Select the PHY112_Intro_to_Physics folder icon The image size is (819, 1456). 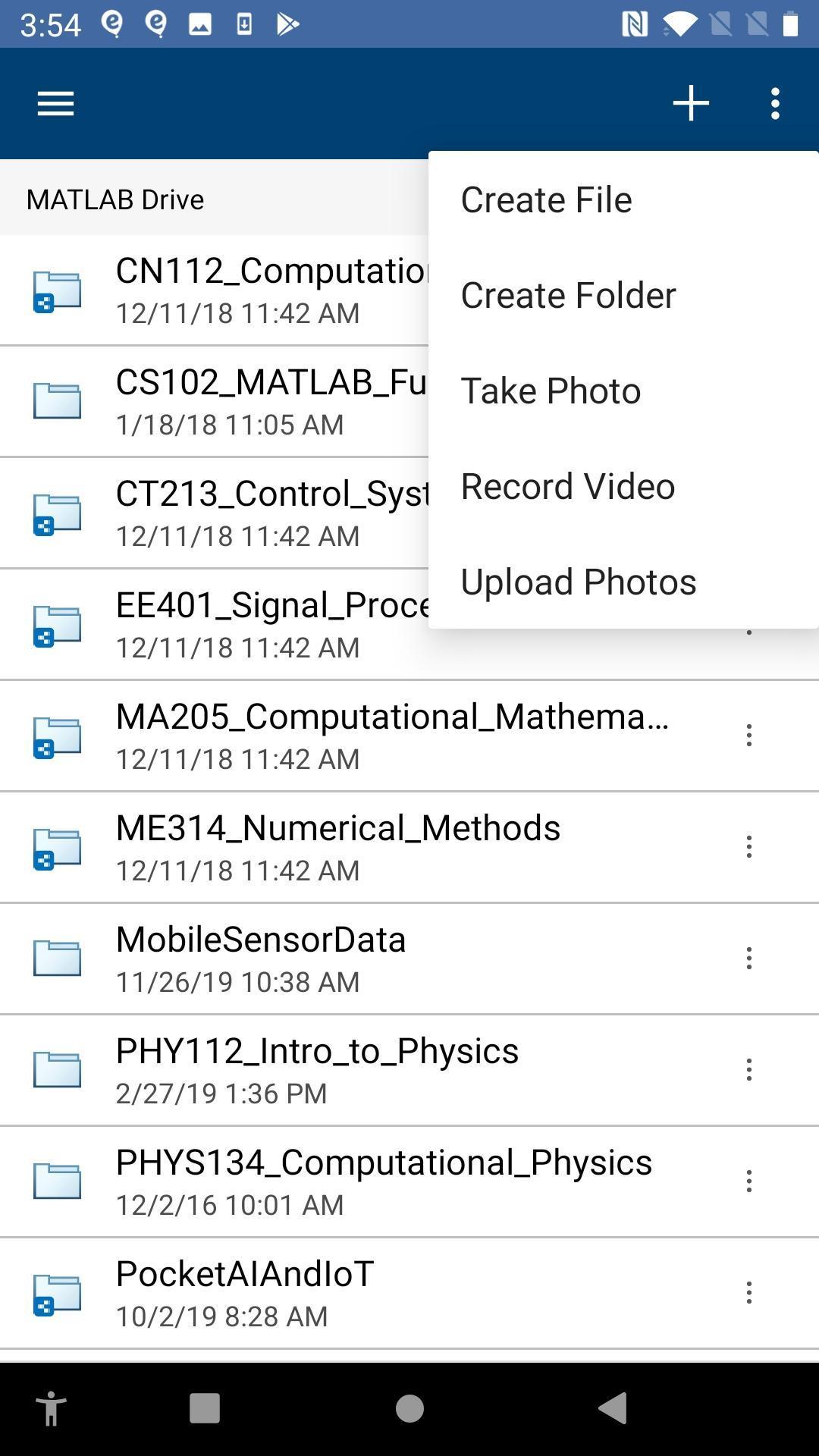pyautogui.click(x=57, y=1069)
